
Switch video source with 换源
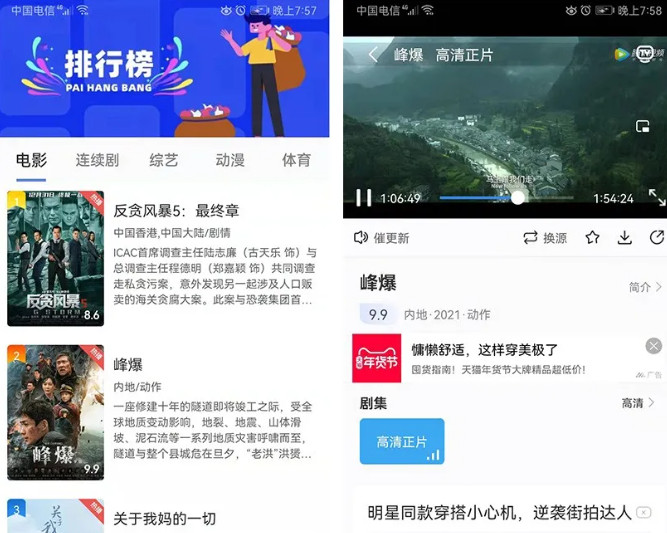(x=545, y=238)
